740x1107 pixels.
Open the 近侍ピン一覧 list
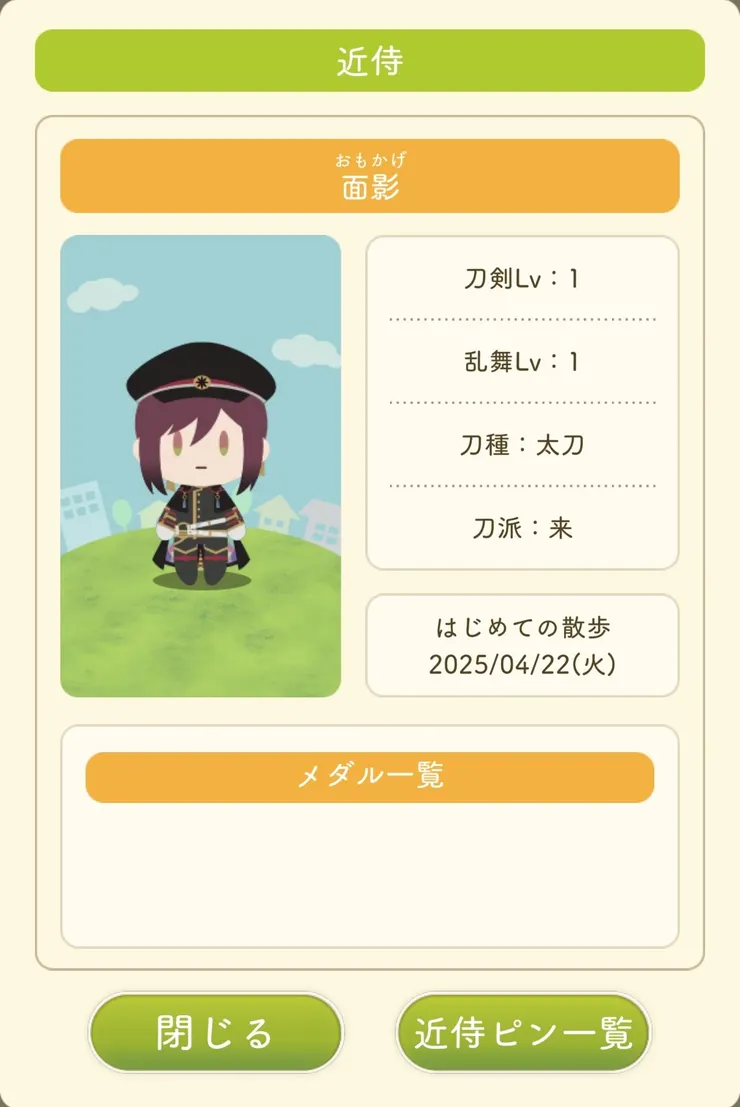click(x=523, y=1032)
